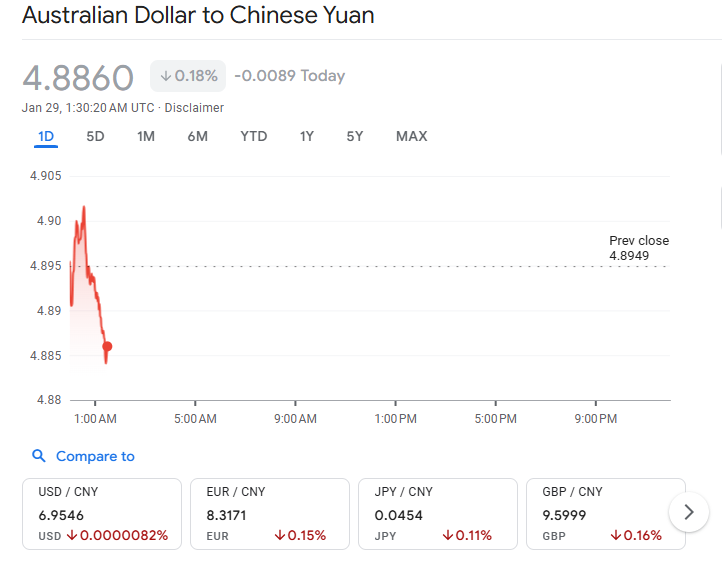Select the 1D tab
The width and height of the screenshot is (722, 564).
46,136
